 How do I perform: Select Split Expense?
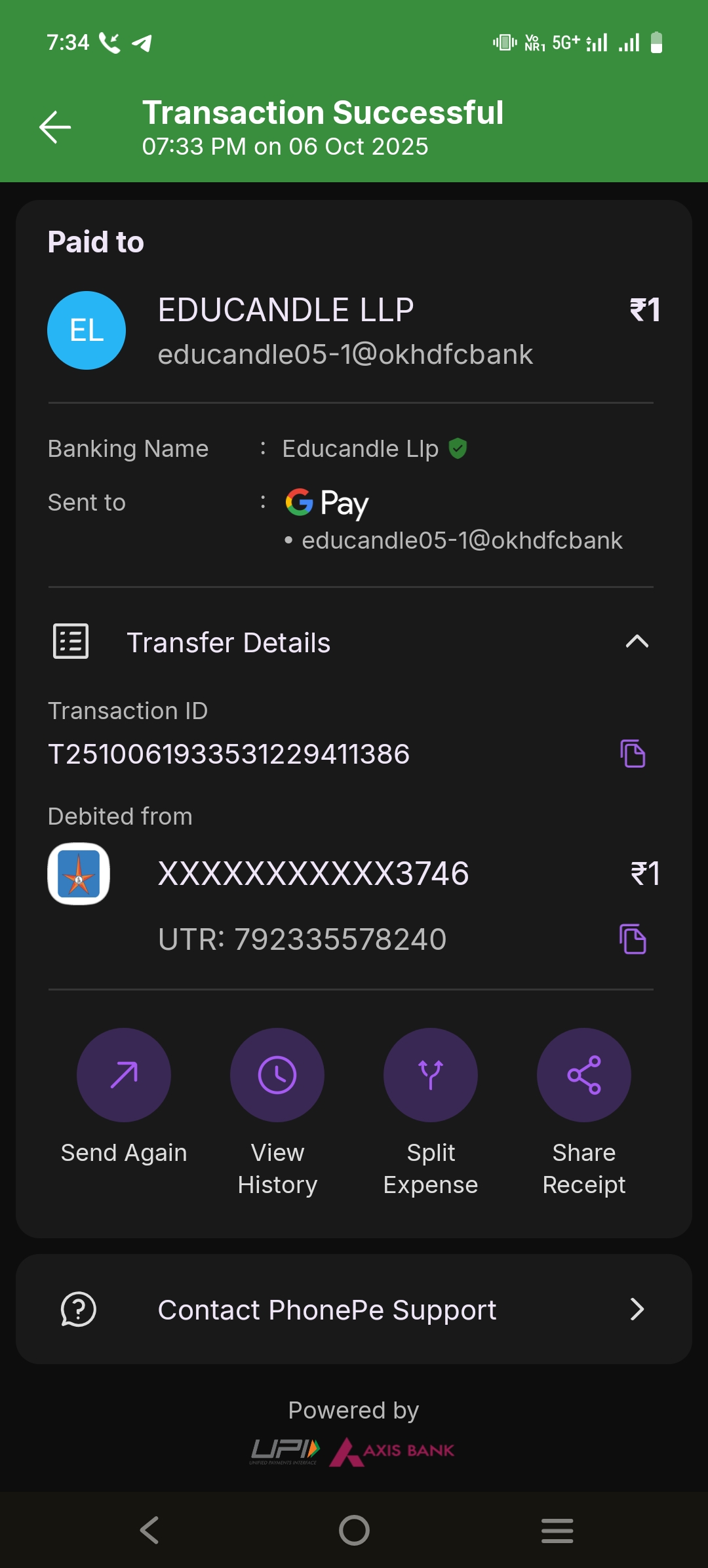point(431,1075)
